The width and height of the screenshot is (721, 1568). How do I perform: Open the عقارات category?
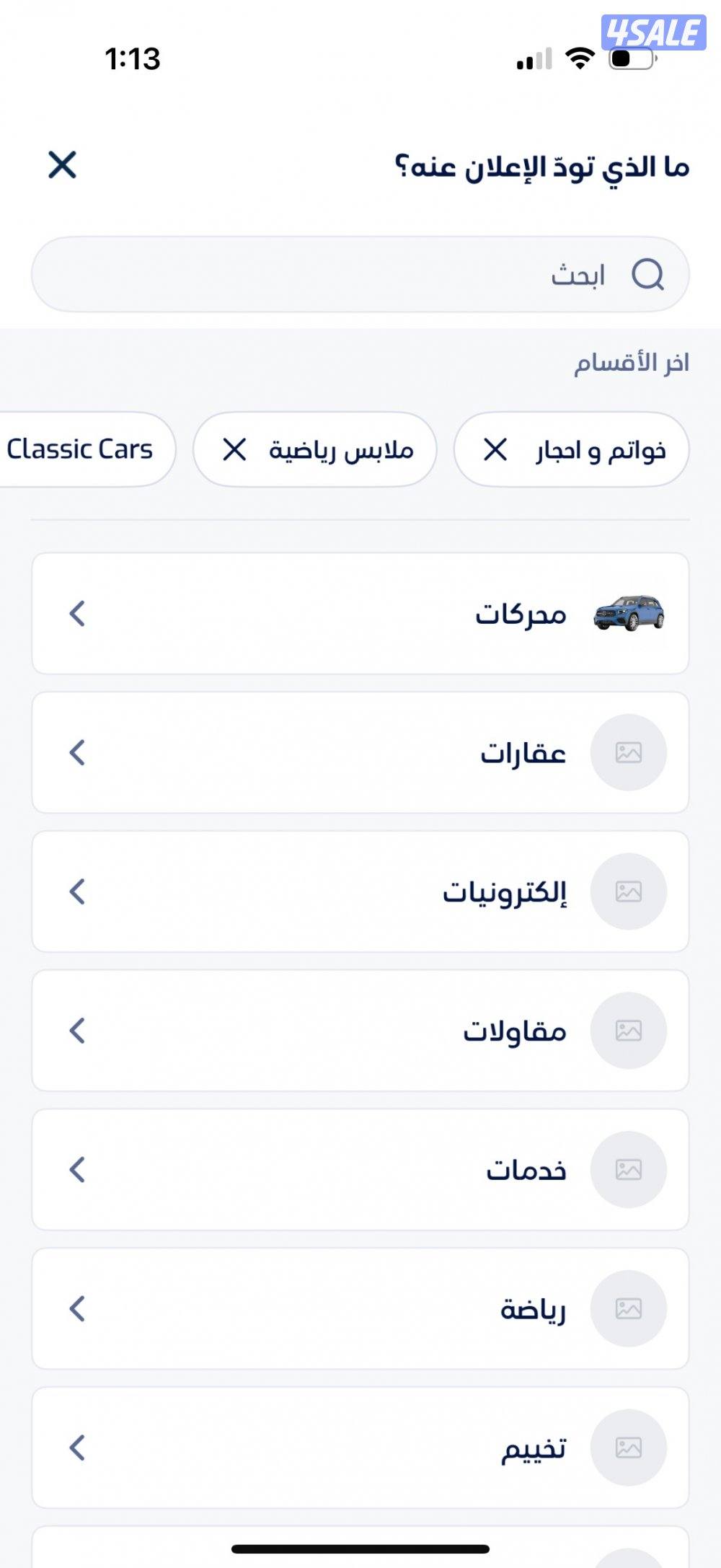[x=360, y=753]
